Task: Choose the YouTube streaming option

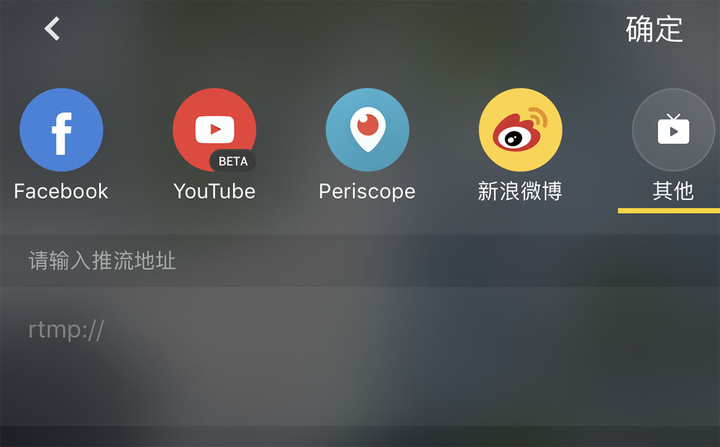Action: click(x=214, y=131)
